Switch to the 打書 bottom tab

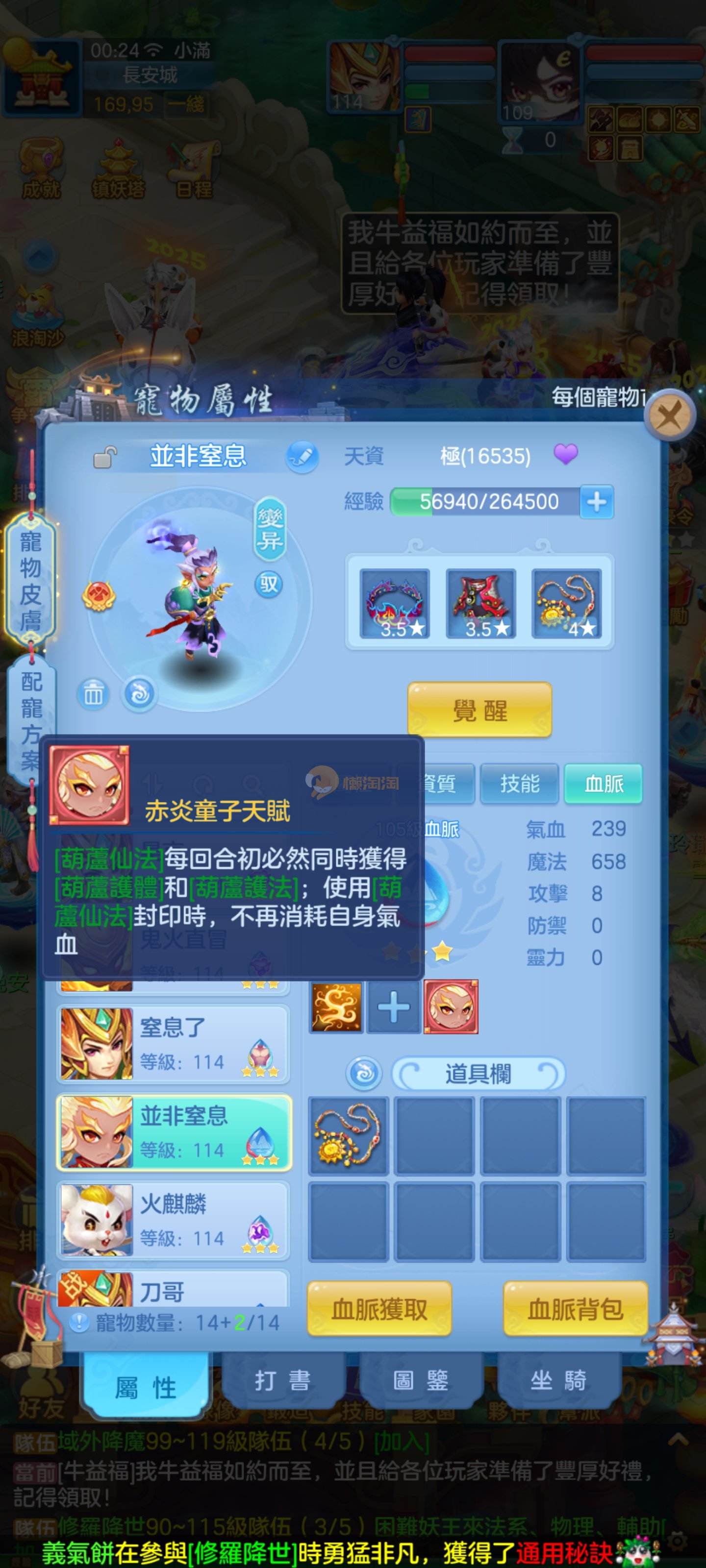point(282,1380)
